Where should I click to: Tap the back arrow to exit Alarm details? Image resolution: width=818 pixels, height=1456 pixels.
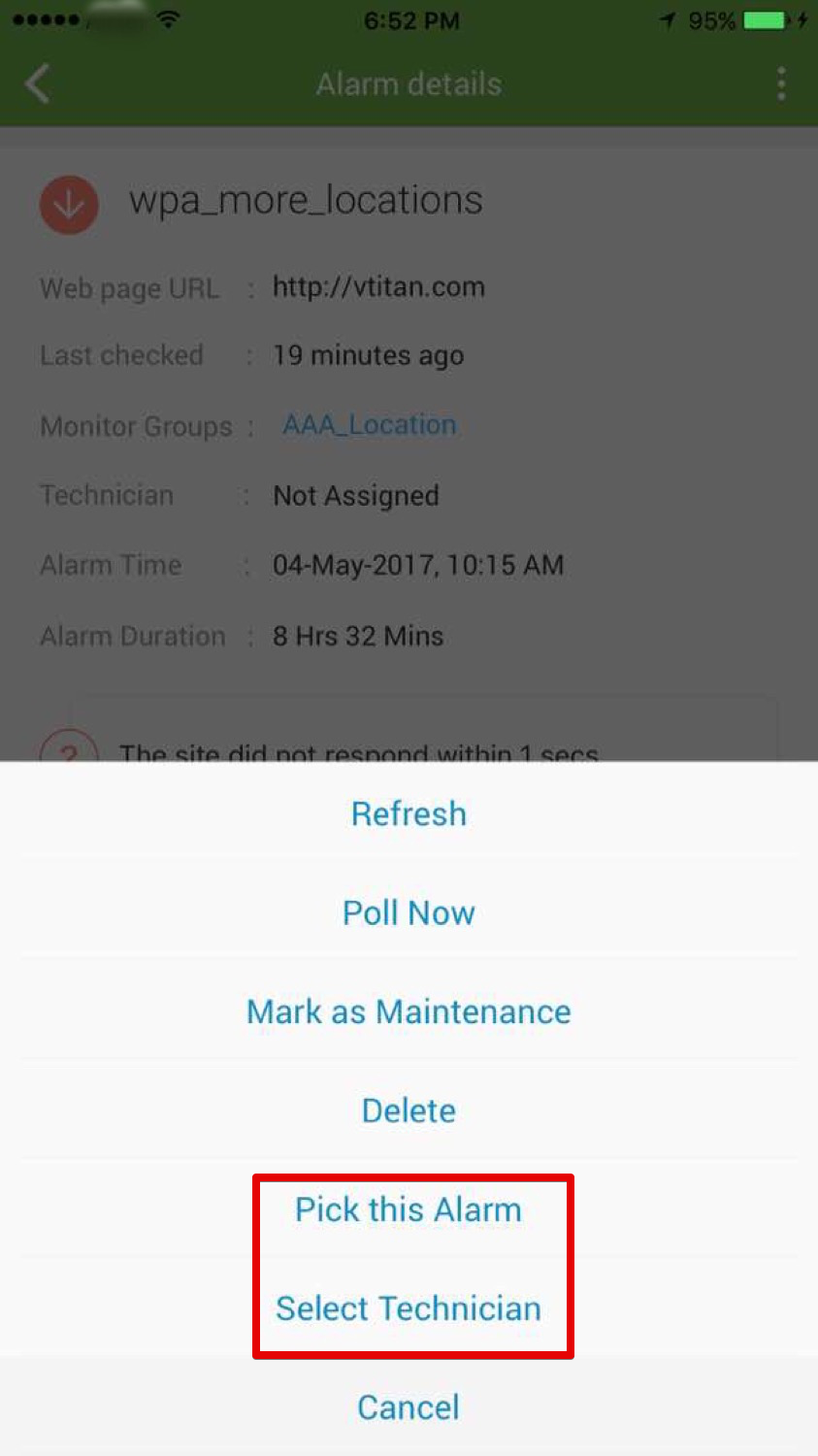point(36,83)
